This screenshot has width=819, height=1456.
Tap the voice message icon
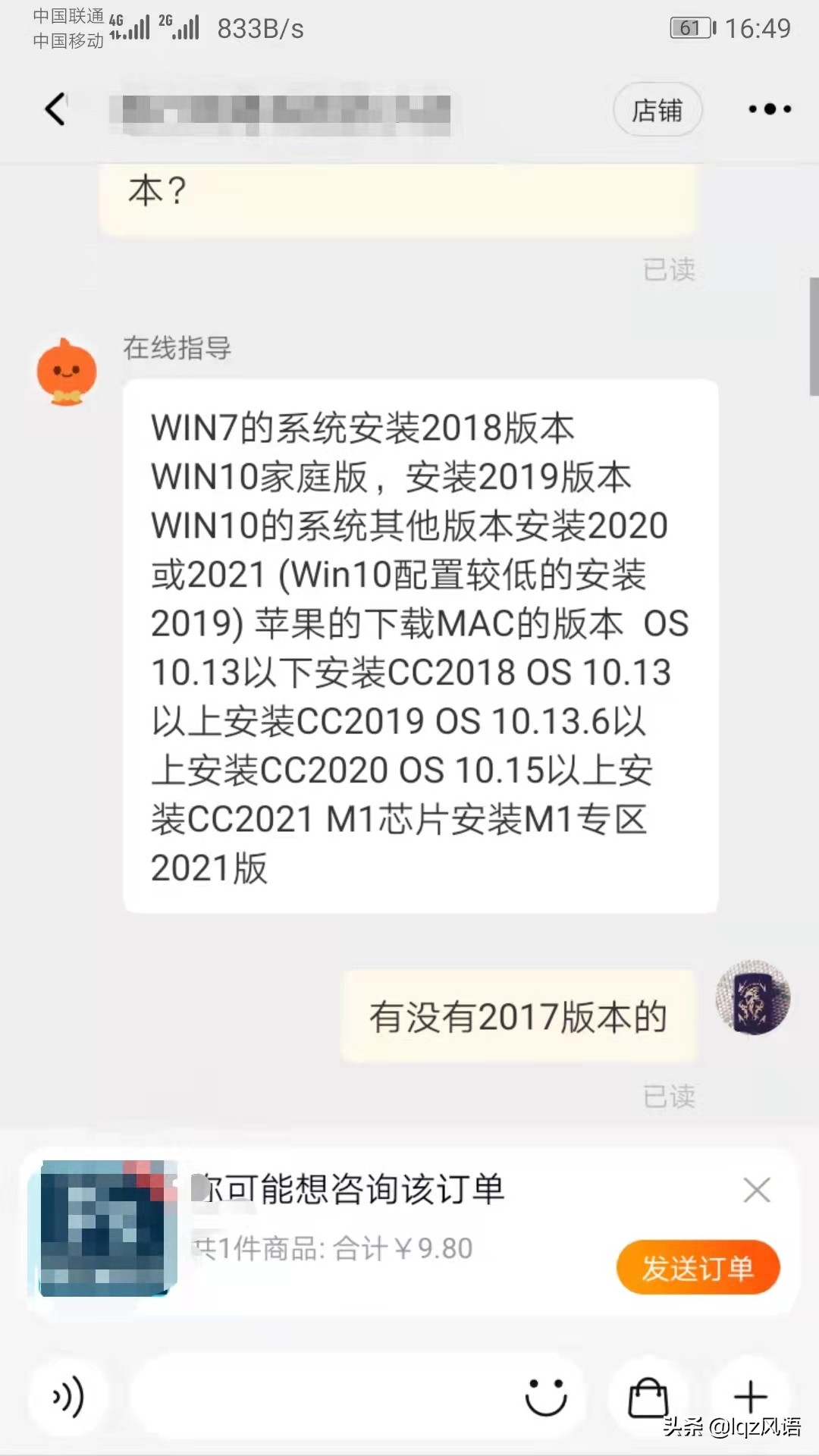pyautogui.click(x=67, y=1395)
